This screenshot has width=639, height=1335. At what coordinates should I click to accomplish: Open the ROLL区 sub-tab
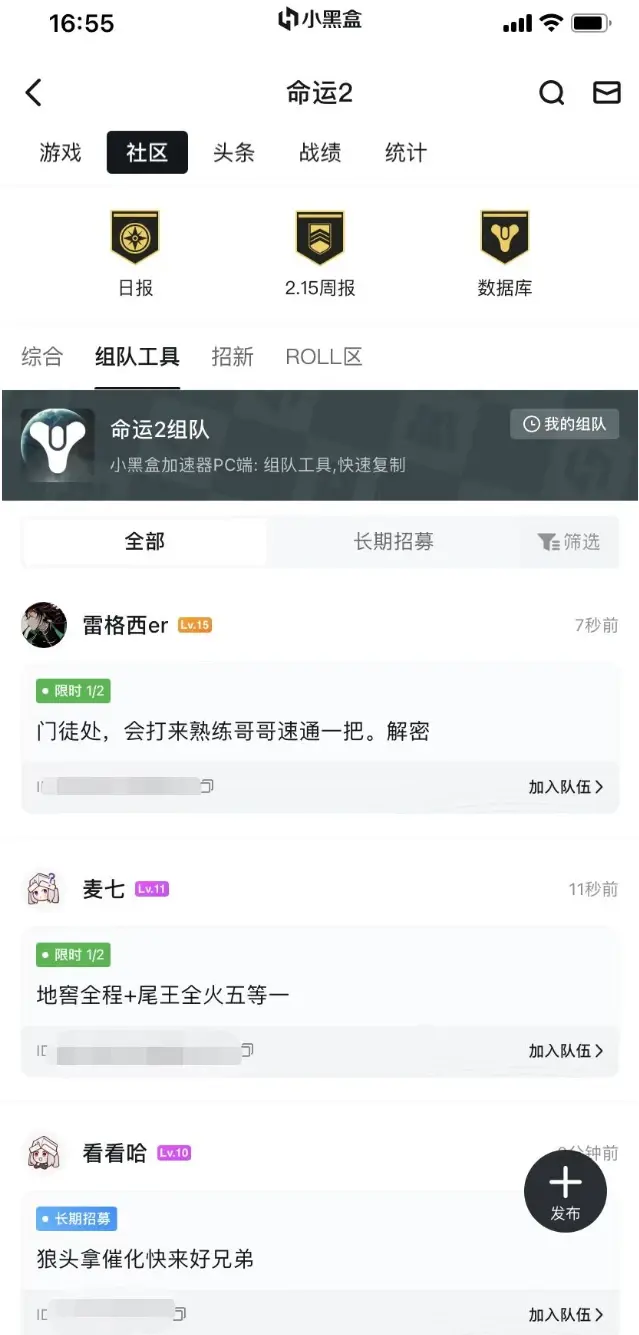pos(323,357)
